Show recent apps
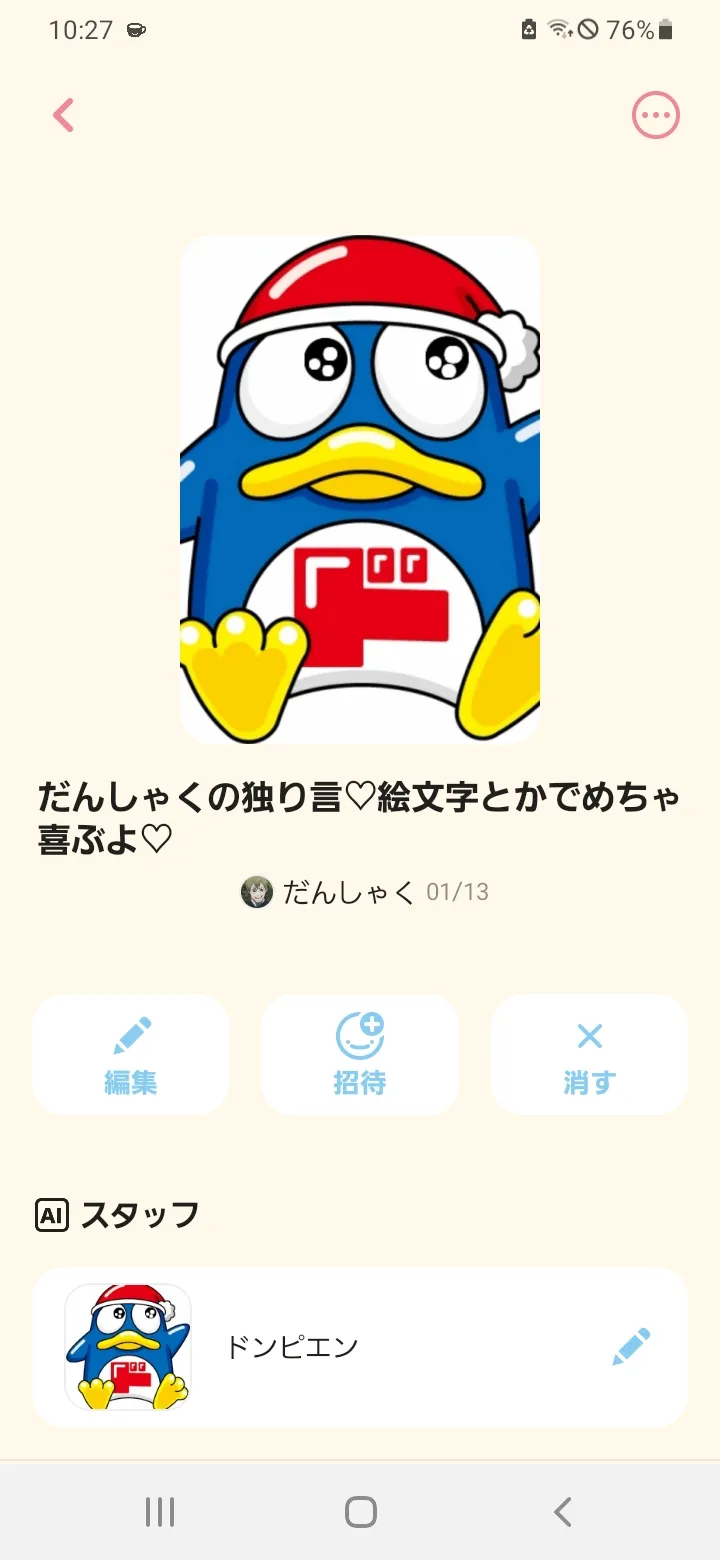 click(160, 1512)
